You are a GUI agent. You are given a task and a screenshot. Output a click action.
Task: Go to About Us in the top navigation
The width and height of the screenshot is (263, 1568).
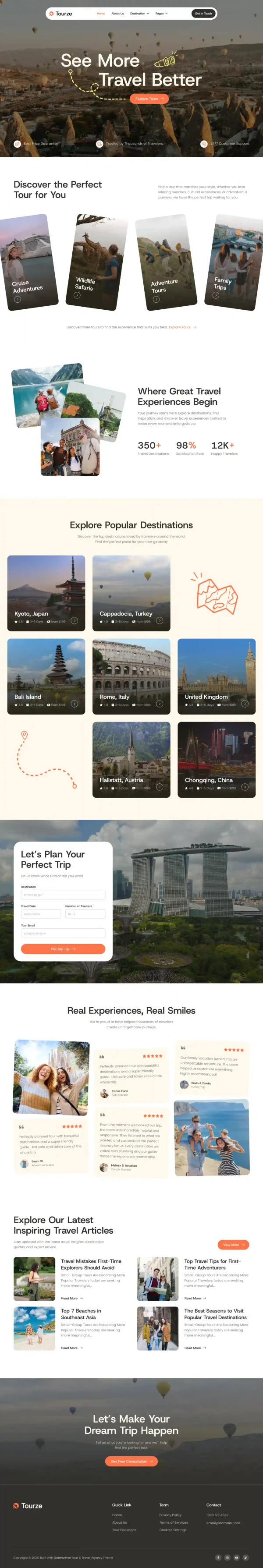(x=117, y=14)
